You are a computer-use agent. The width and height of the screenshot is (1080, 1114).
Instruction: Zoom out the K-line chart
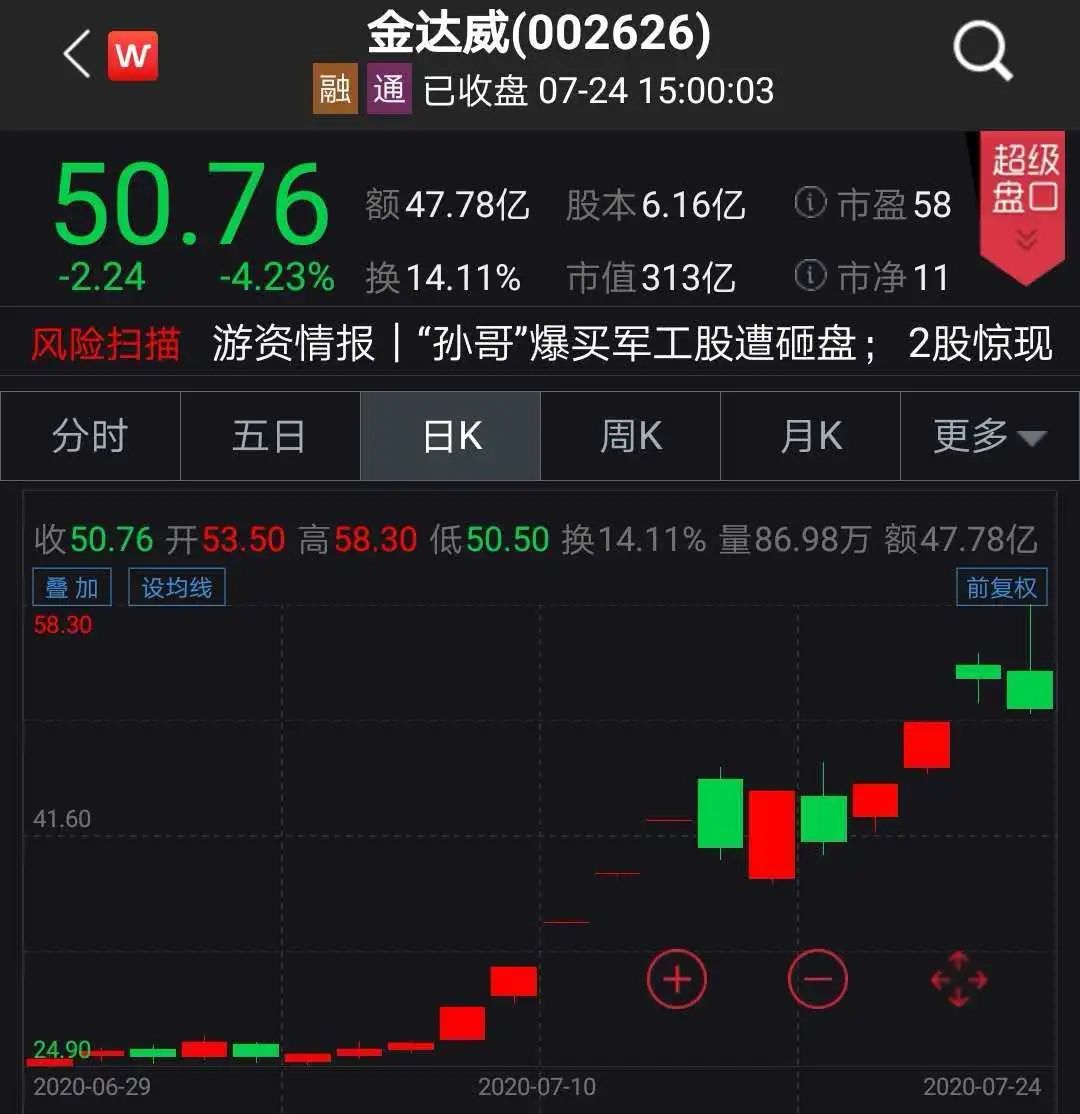(818, 978)
